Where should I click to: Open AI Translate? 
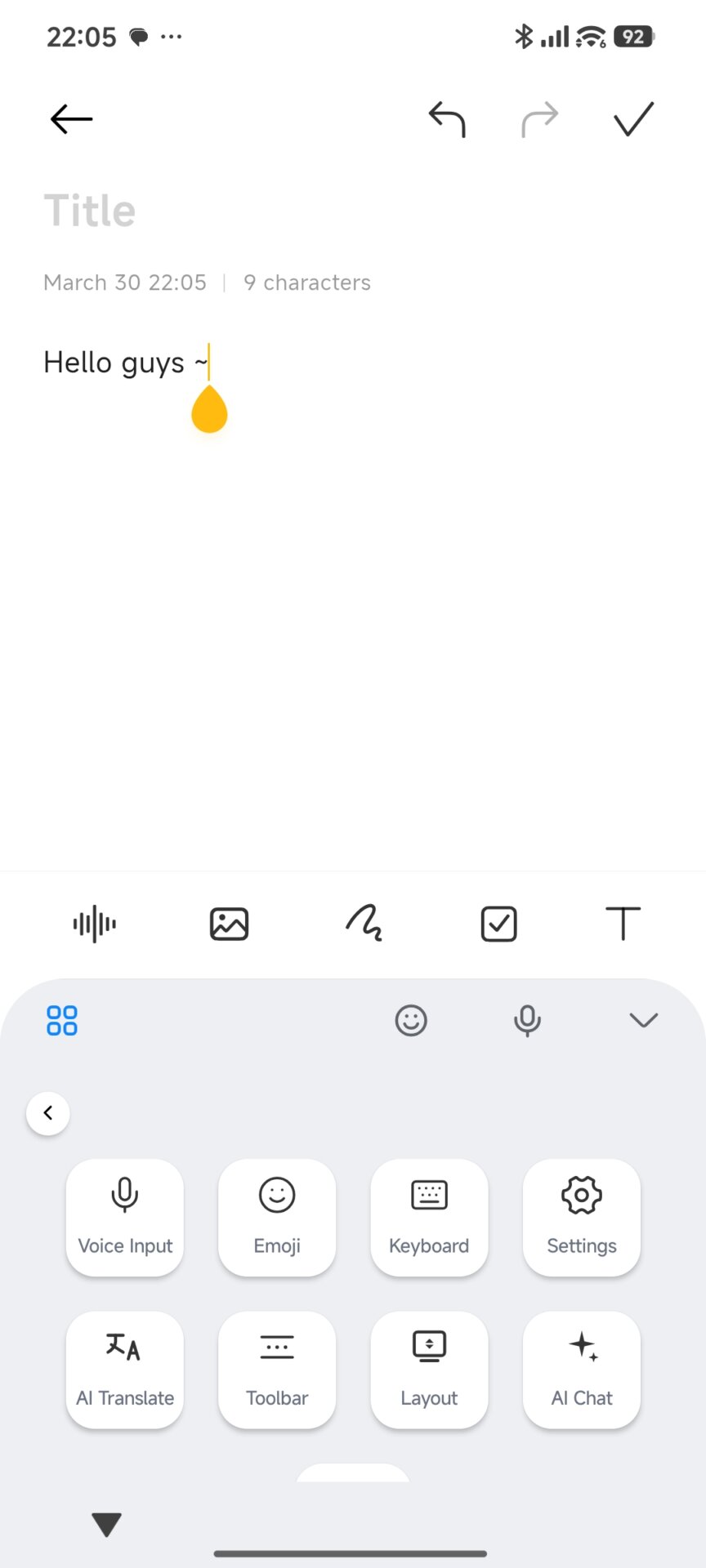point(124,1370)
